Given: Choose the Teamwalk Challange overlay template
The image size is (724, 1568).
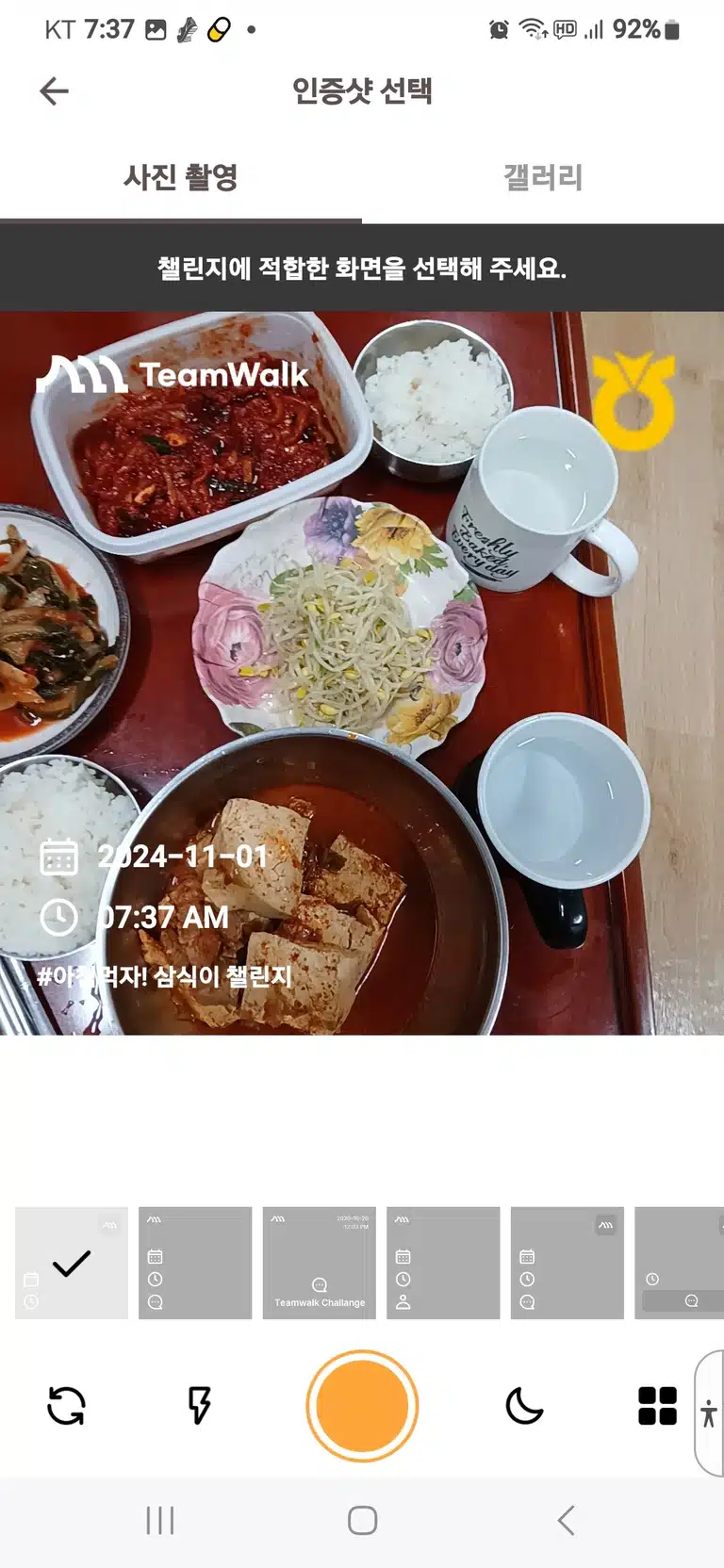Looking at the screenshot, I should click(x=320, y=1263).
